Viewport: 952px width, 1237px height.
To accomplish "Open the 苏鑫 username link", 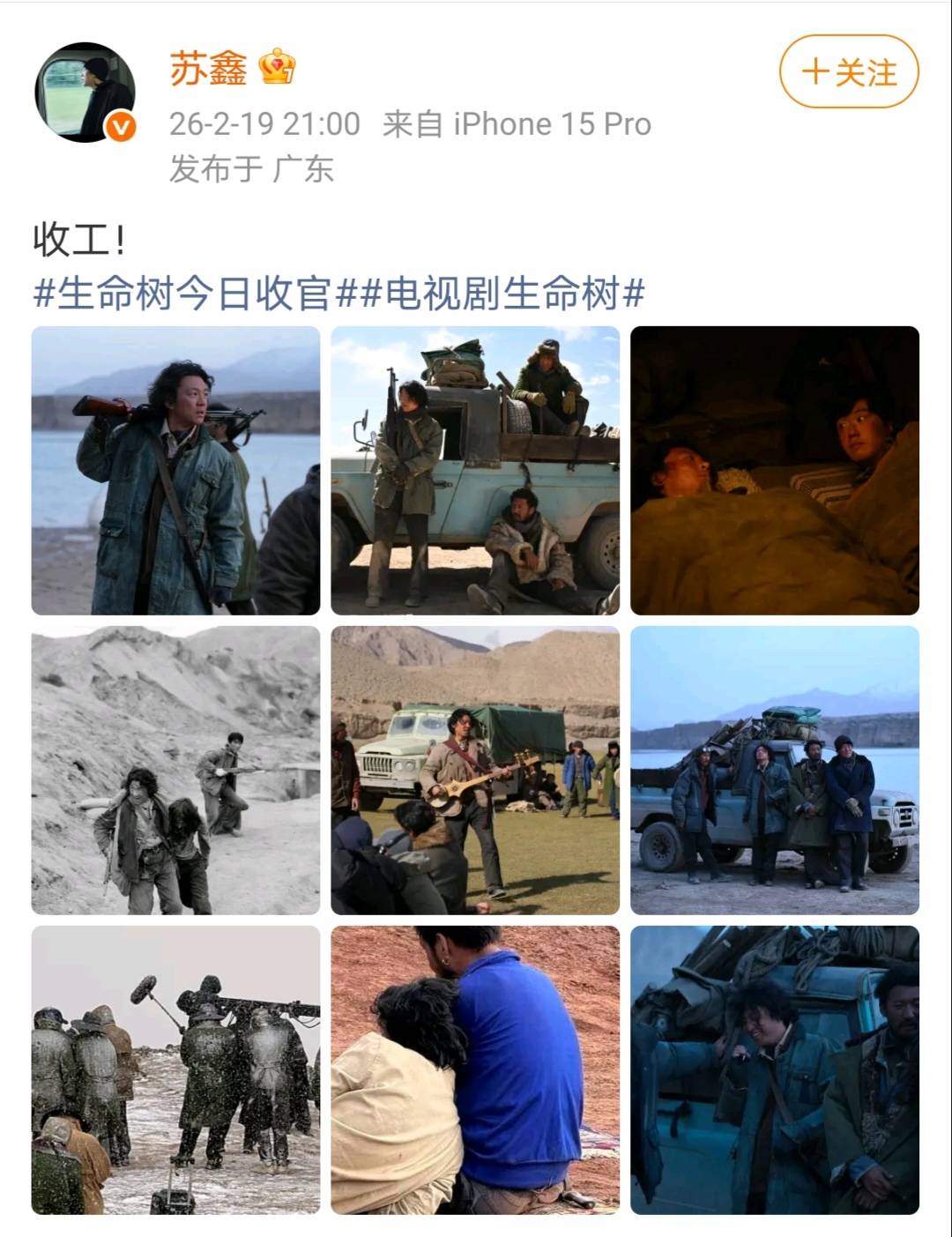I will [x=208, y=69].
